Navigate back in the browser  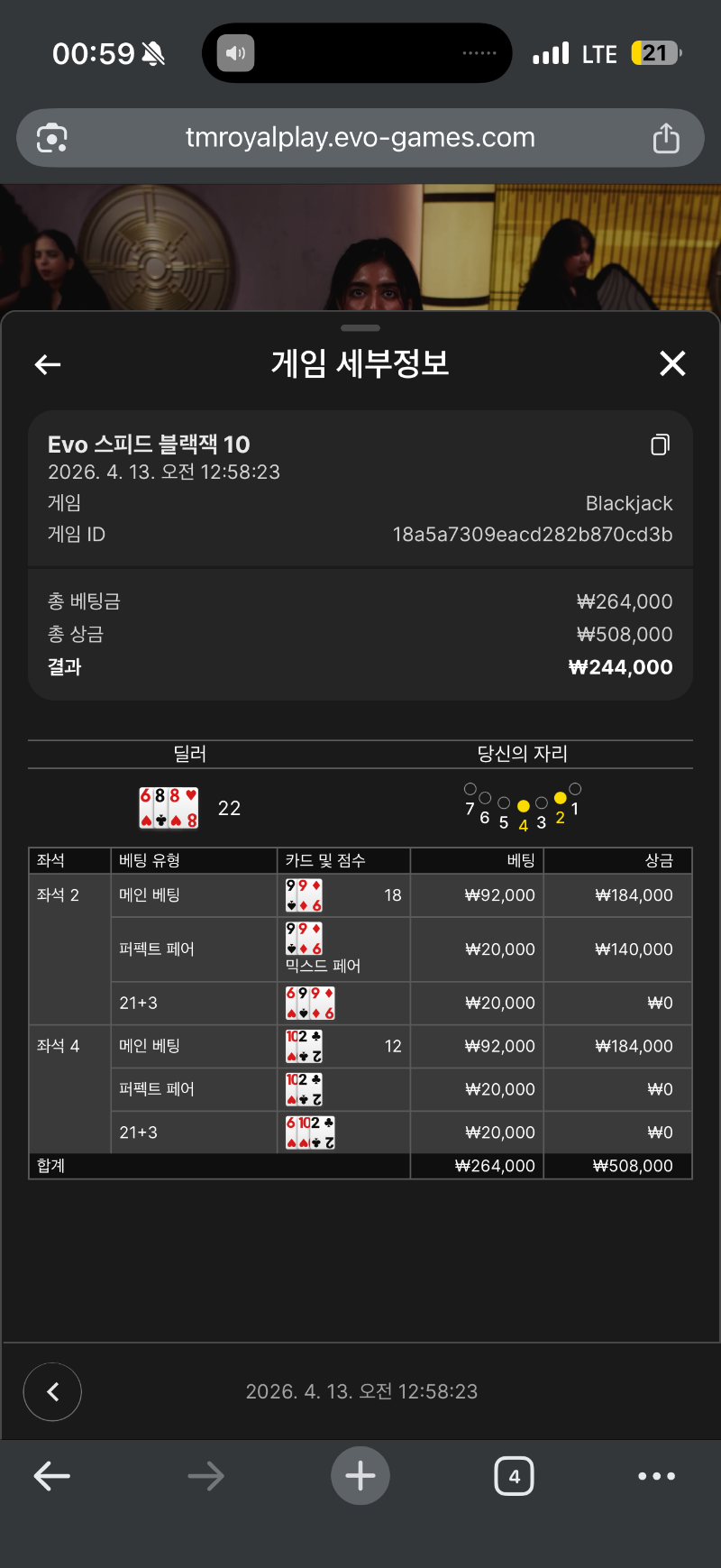51,1476
